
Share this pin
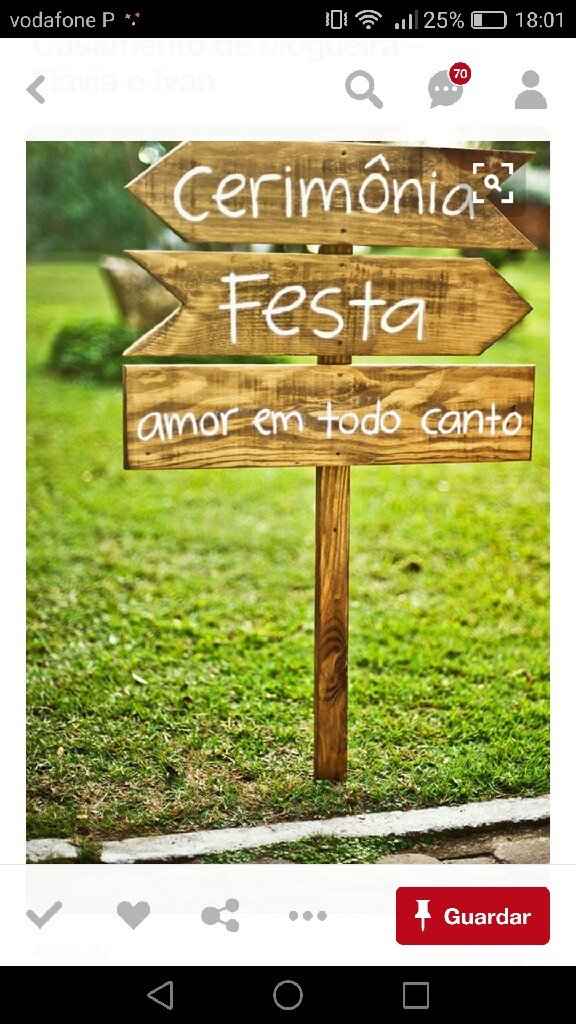tap(220, 915)
